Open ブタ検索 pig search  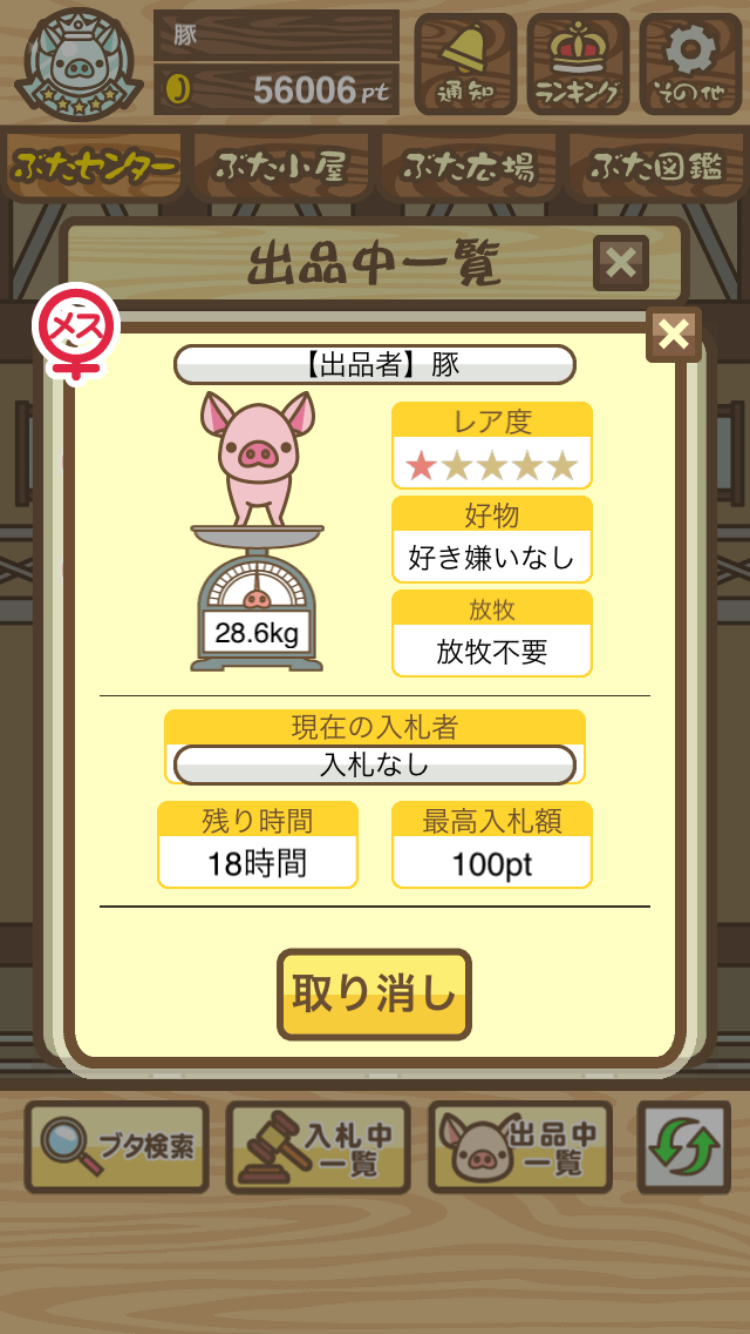(117, 1147)
